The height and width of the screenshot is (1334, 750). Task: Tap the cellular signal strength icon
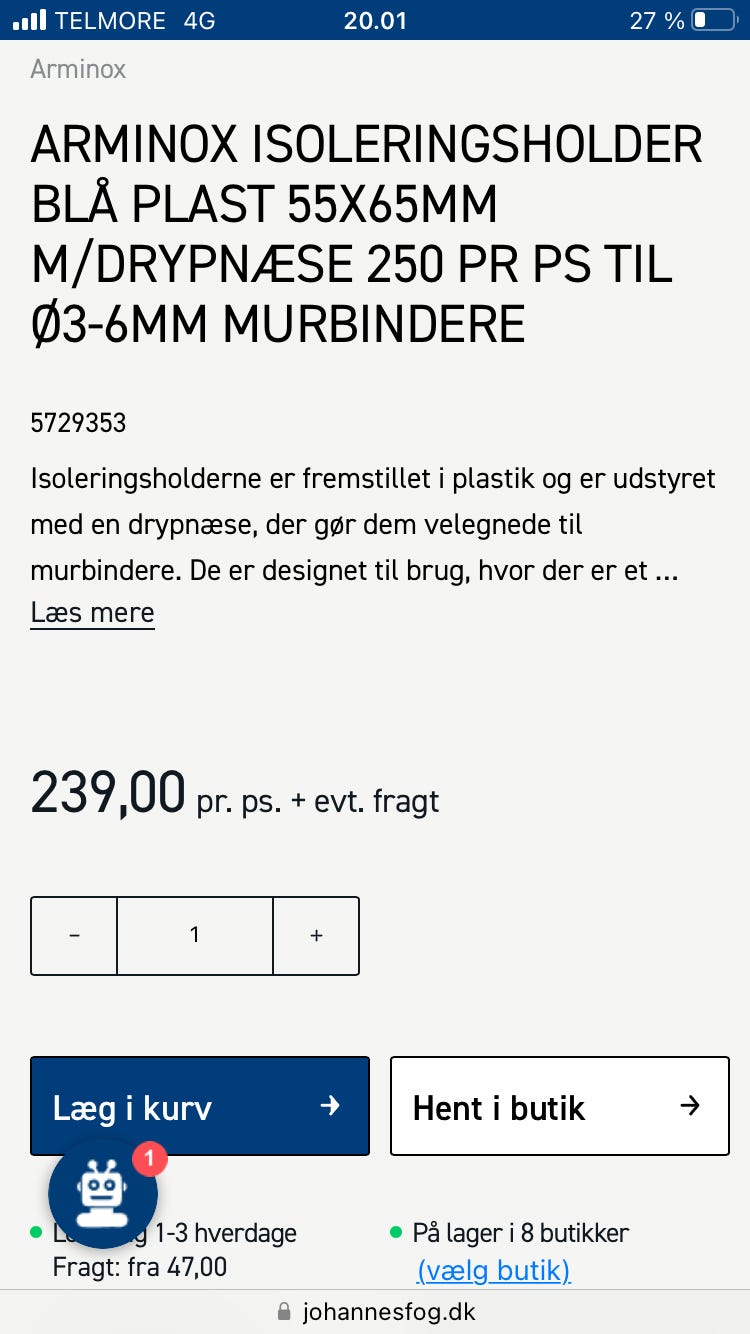[30, 19]
